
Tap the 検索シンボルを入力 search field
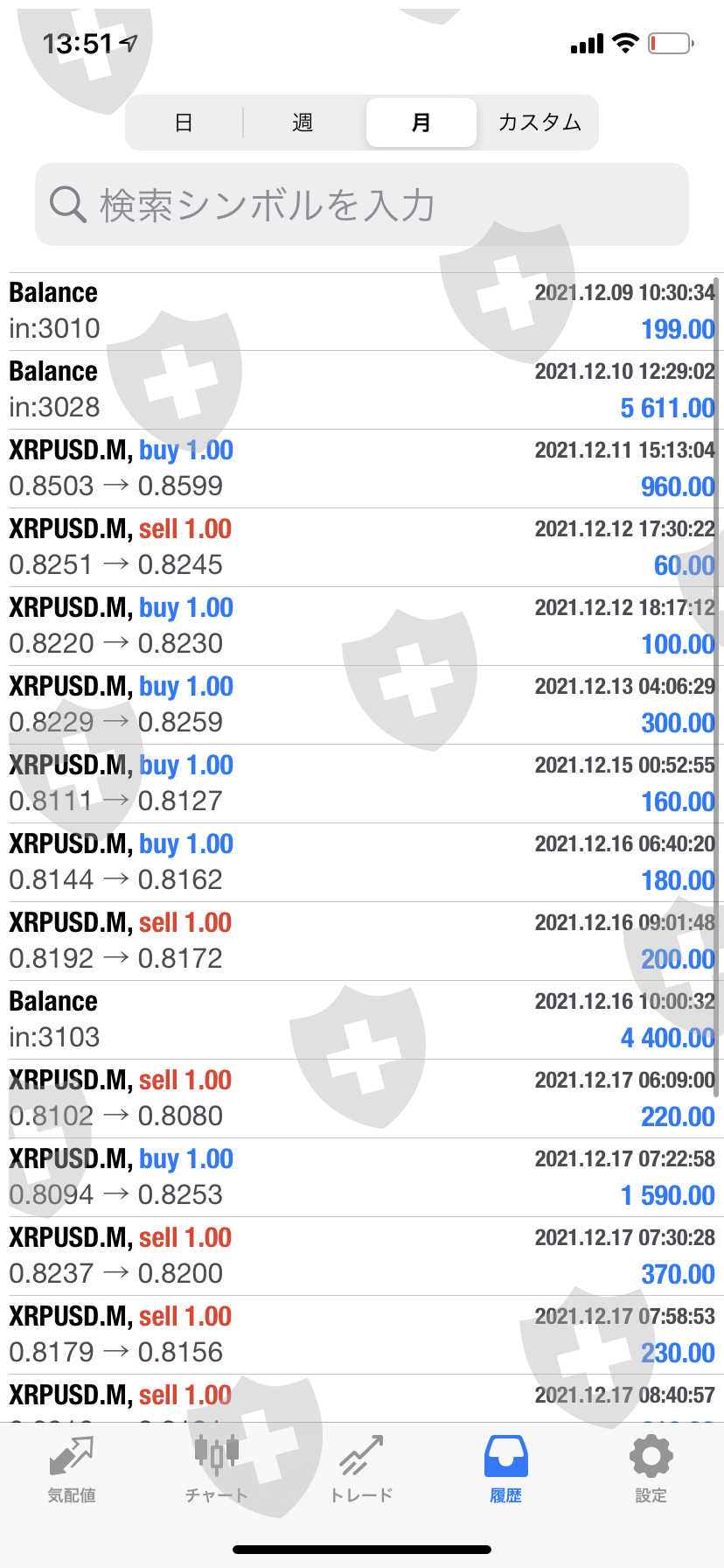pos(362,205)
